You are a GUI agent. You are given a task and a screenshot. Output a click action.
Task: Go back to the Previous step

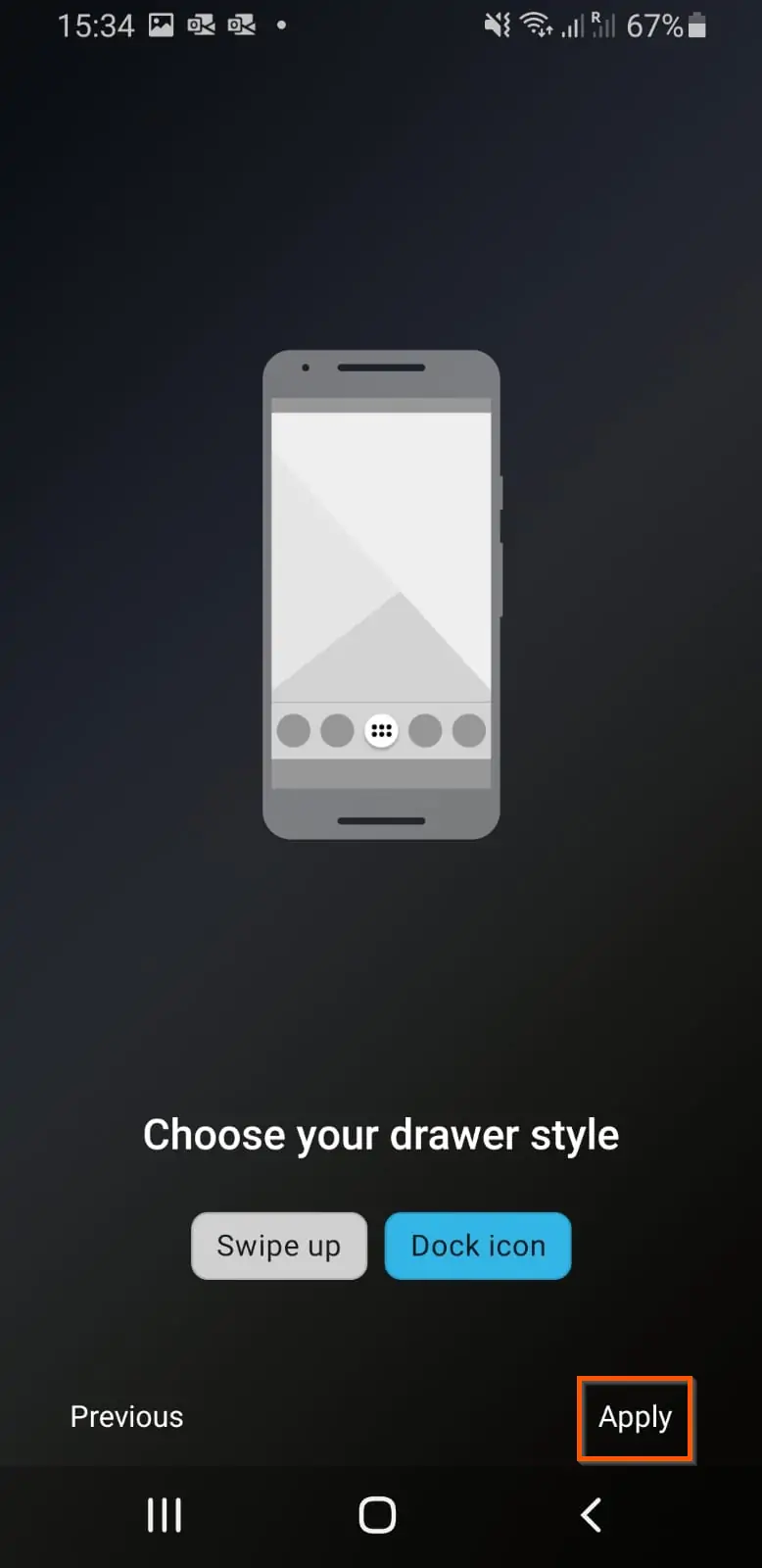[x=126, y=1417]
